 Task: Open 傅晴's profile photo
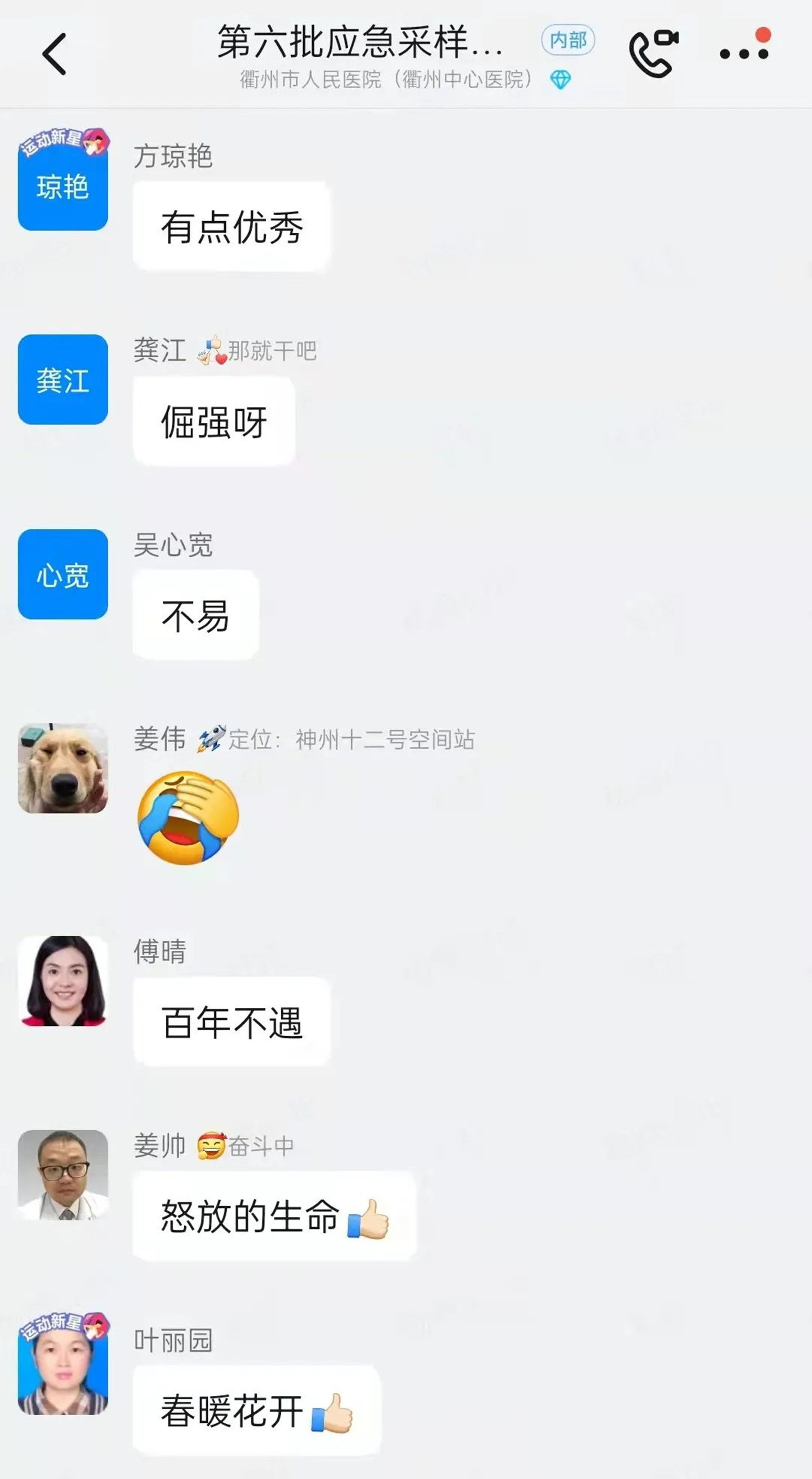(63, 980)
